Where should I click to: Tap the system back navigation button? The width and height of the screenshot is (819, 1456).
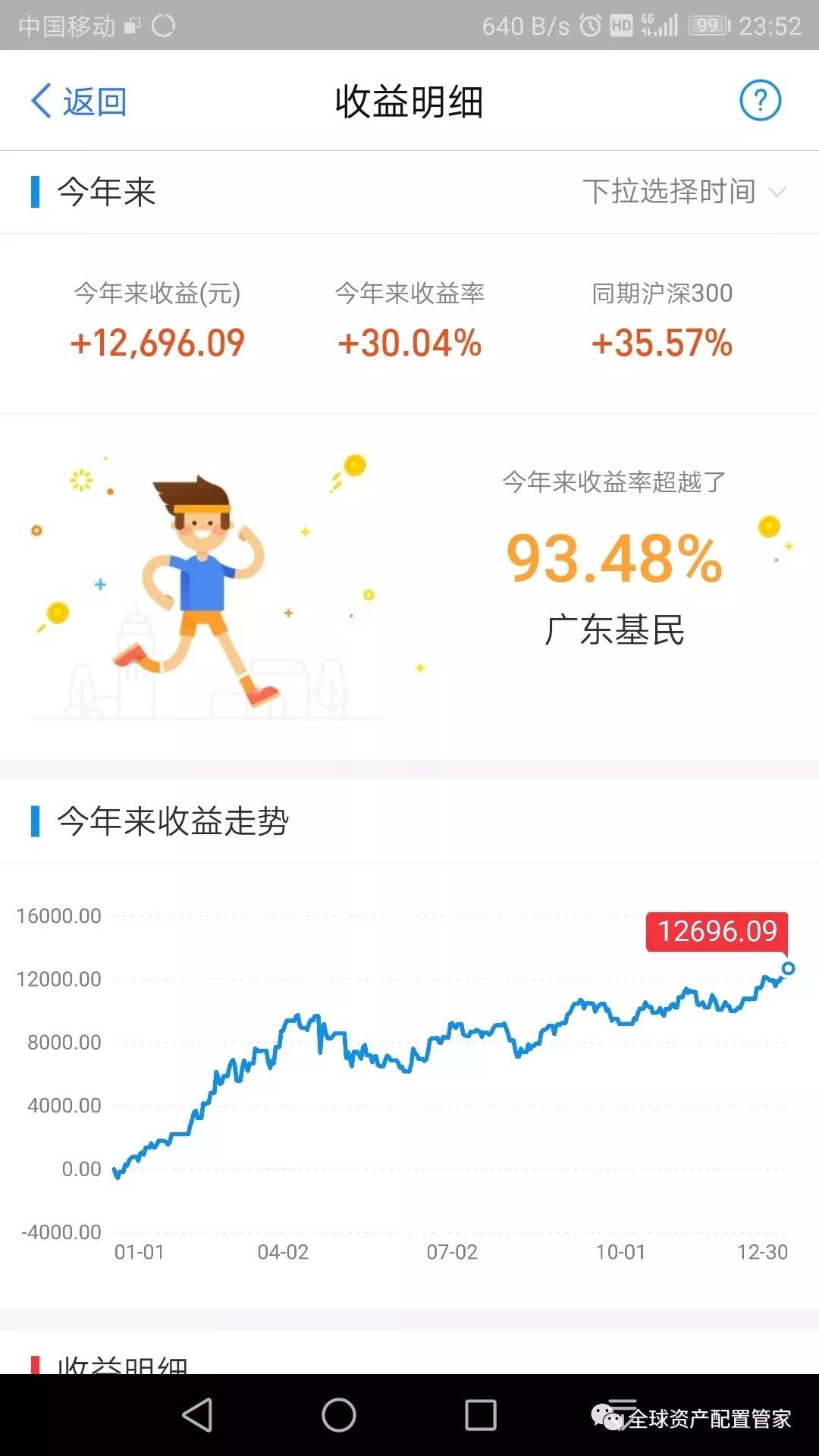[x=198, y=1414]
